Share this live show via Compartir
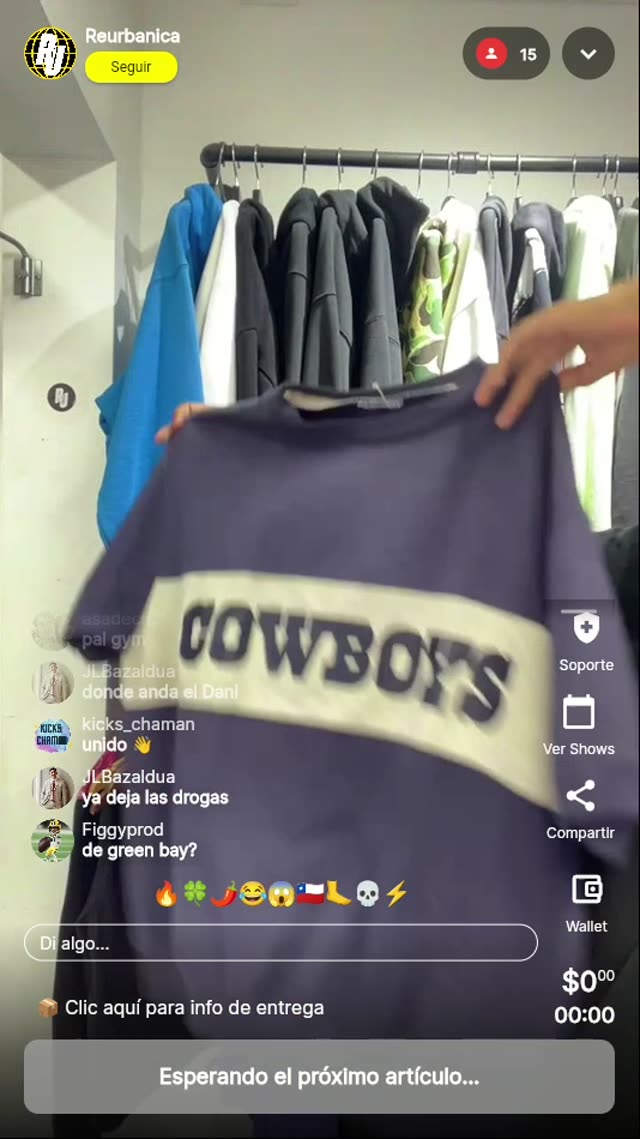 (x=580, y=809)
